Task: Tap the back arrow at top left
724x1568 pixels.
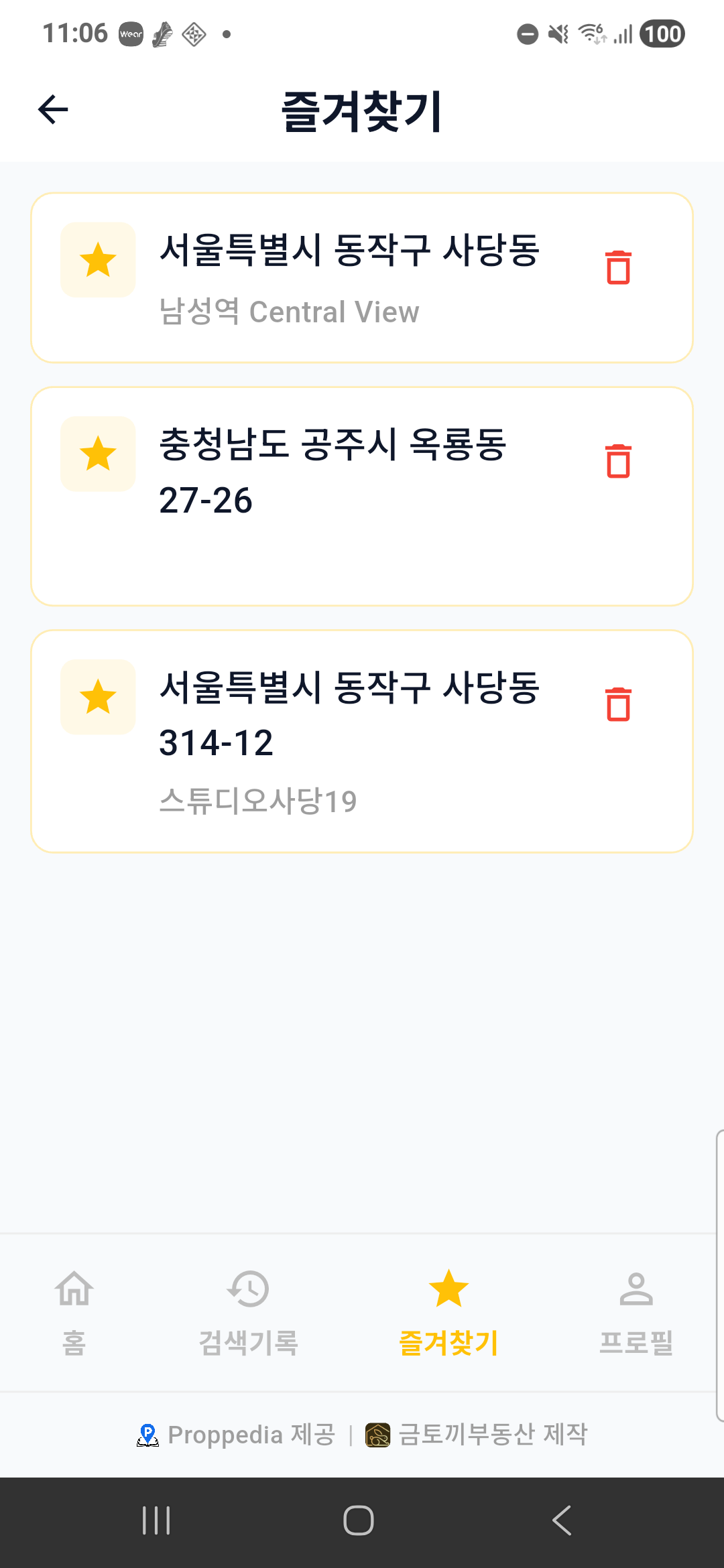Action: pyautogui.click(x=54, y=109)
